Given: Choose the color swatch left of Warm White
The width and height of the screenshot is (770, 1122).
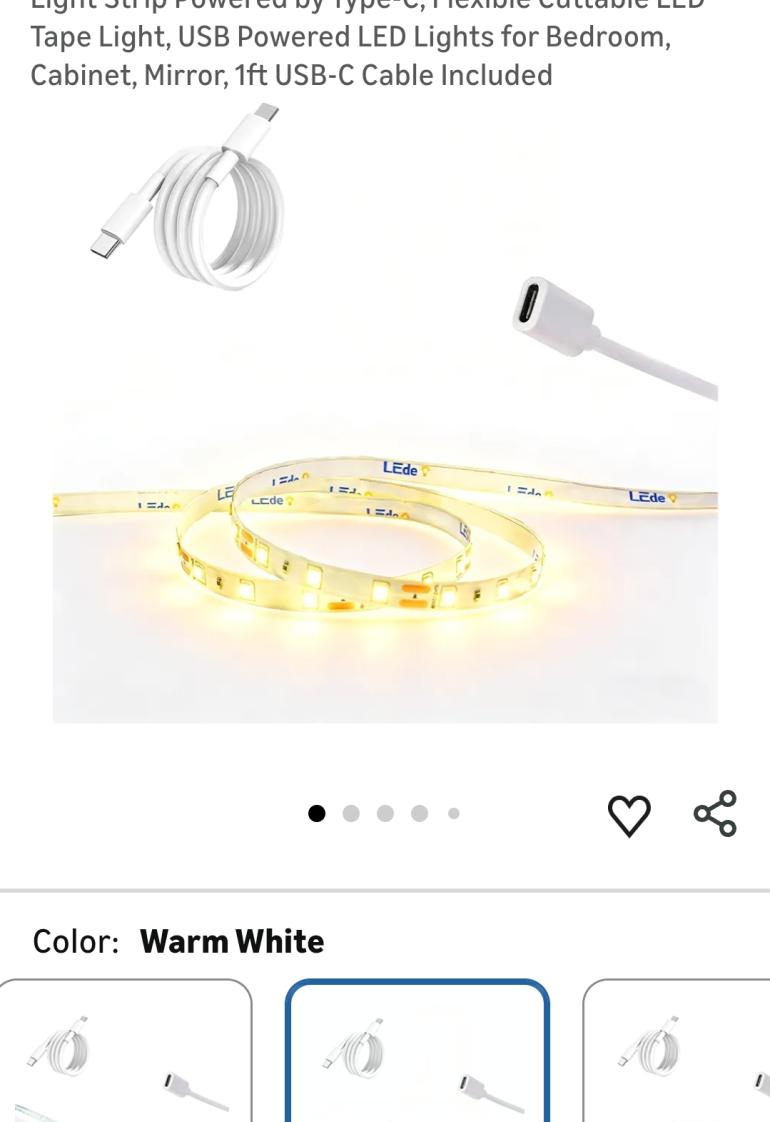Looking at the screenshot, I should [125, 1052].
